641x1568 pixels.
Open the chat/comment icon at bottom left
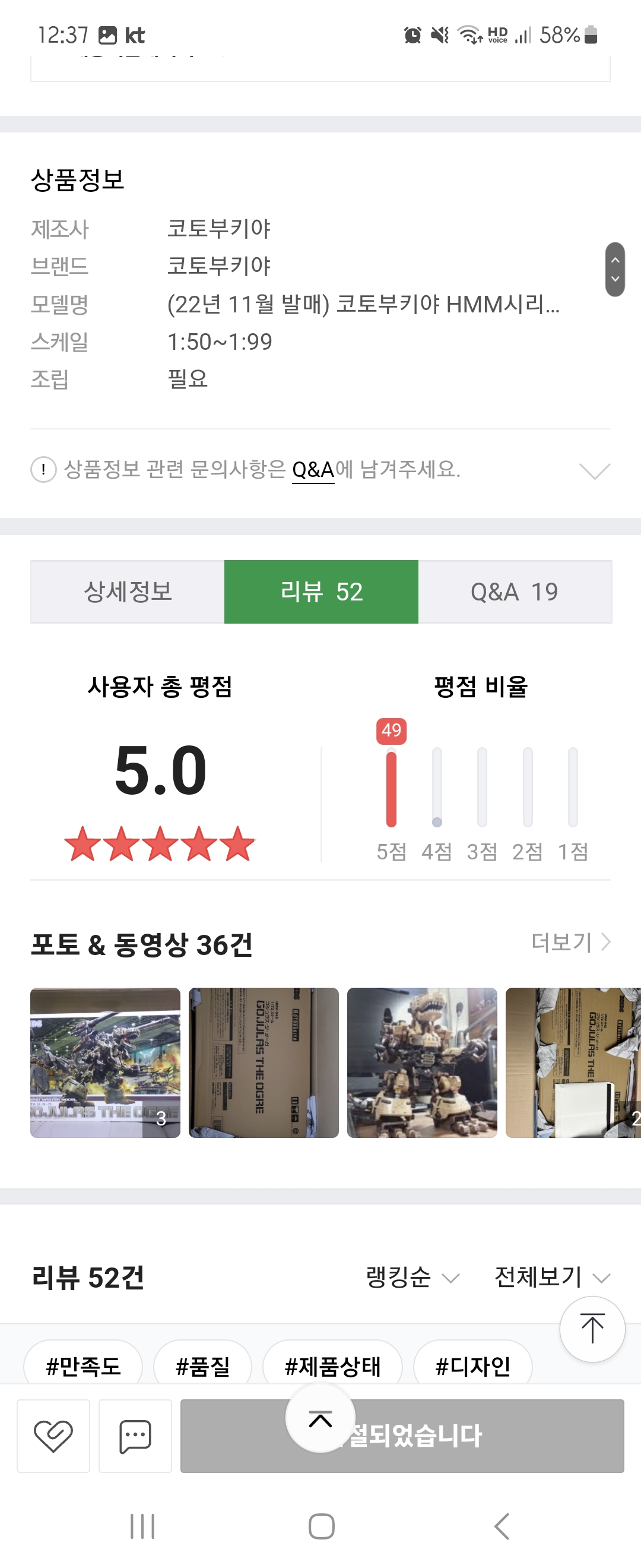[135, 1437]
